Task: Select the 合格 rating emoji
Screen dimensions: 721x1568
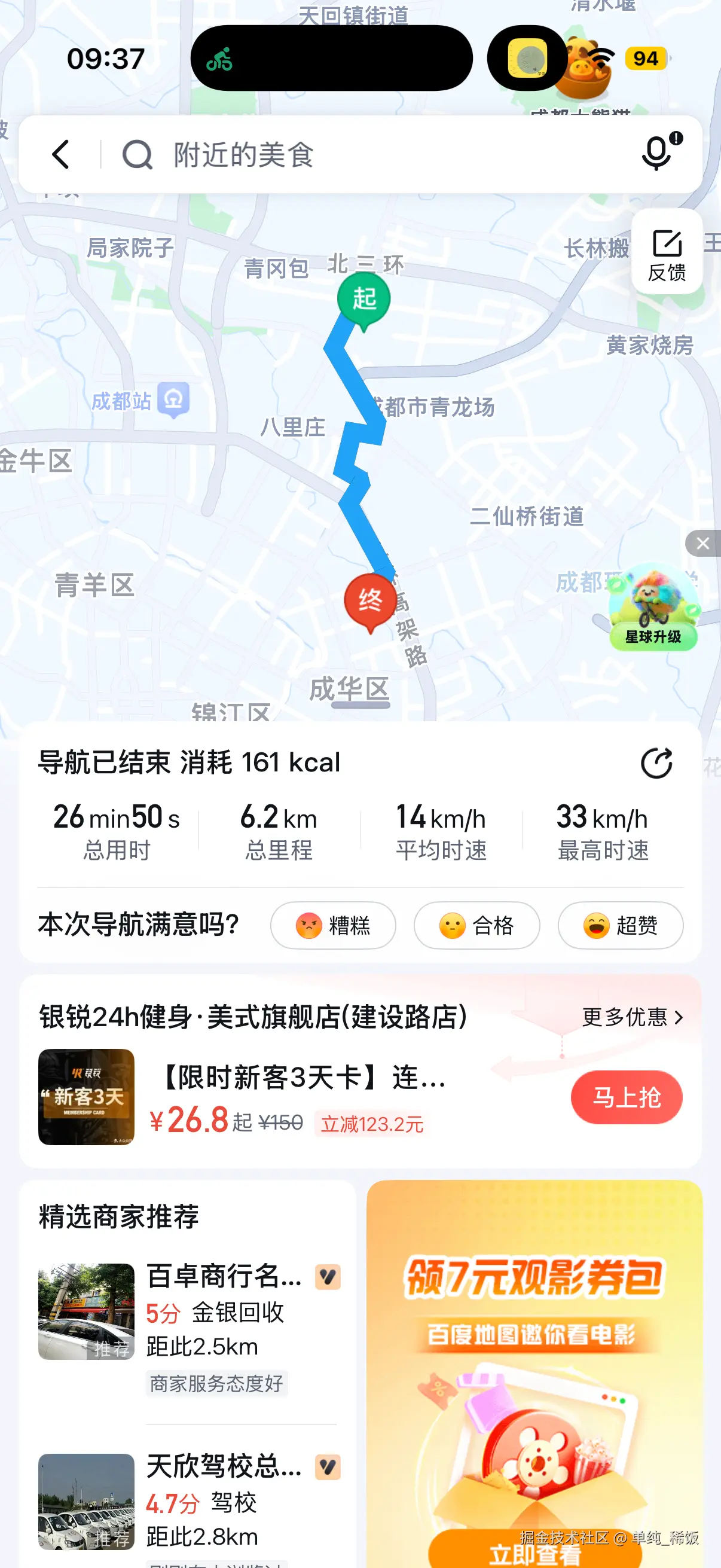Action: 477,926
